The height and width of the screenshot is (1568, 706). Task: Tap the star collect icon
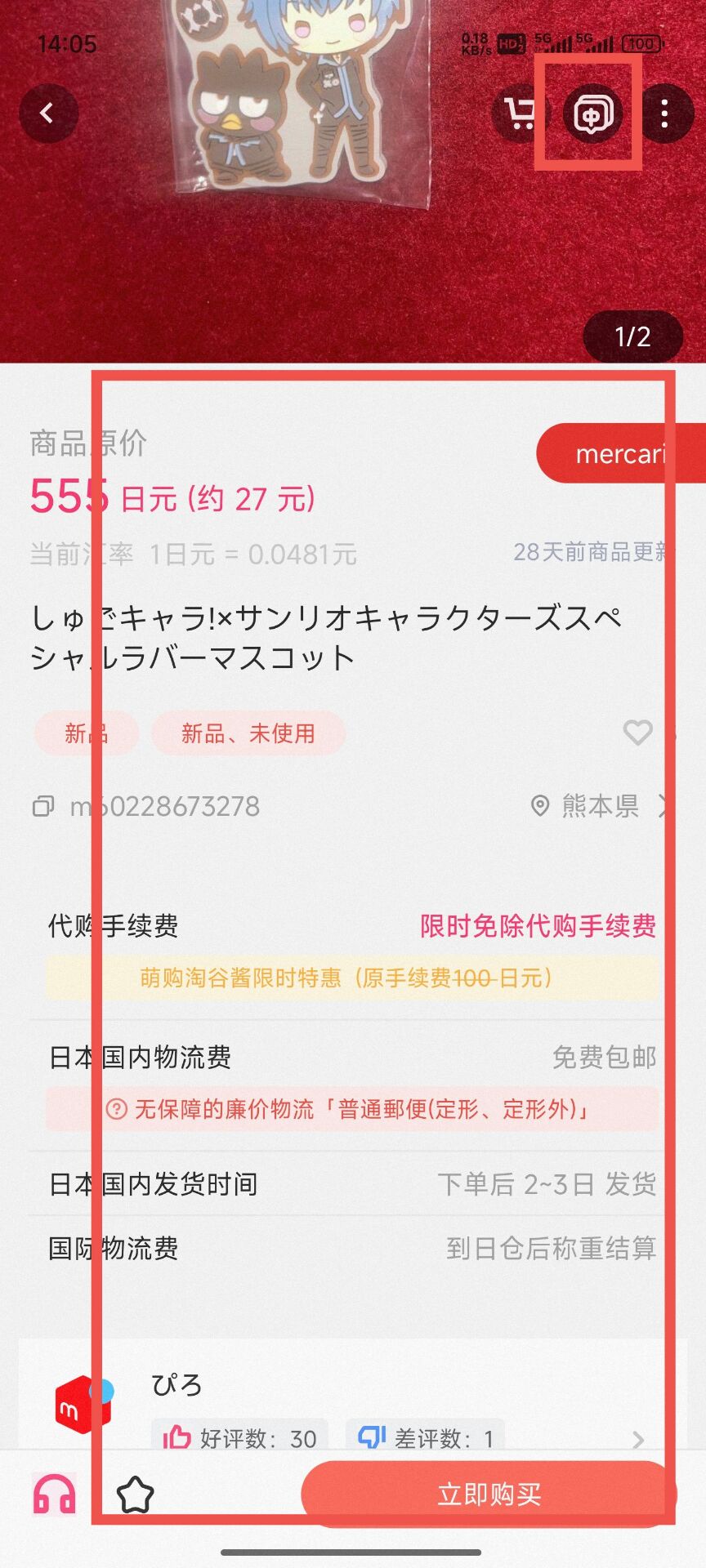(x=136, y=1494)
